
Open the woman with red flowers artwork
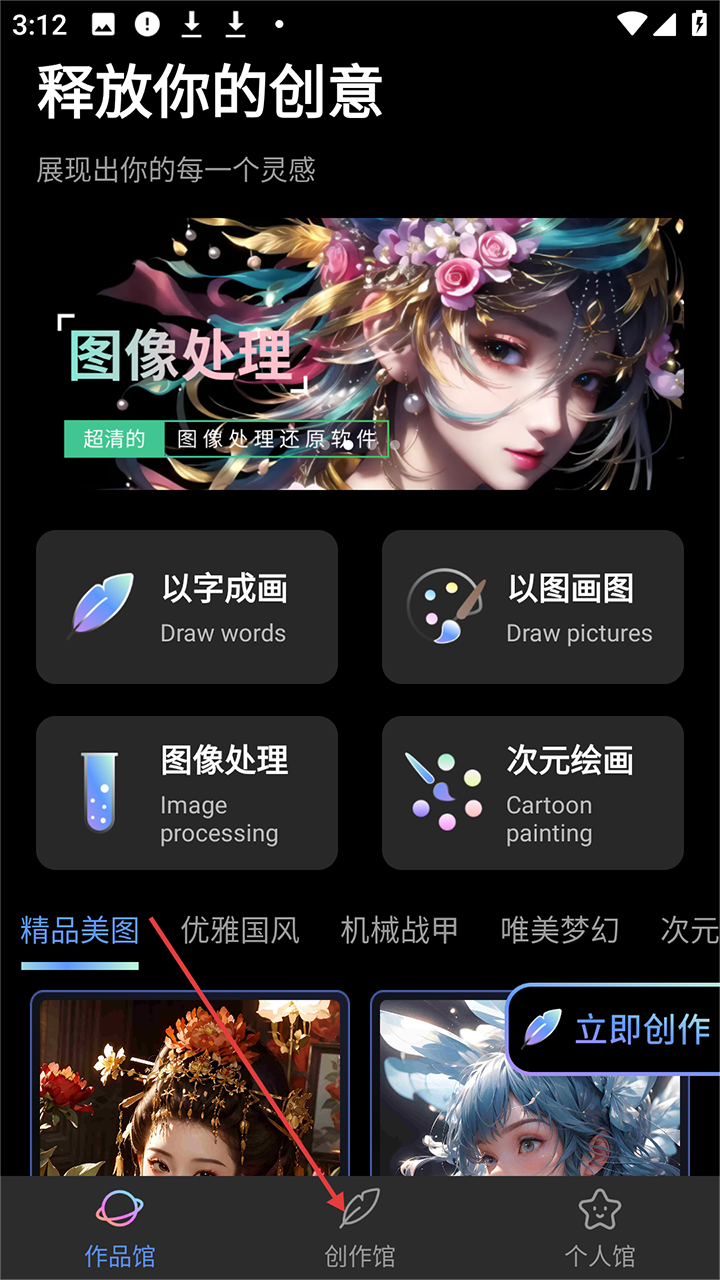190,1090
